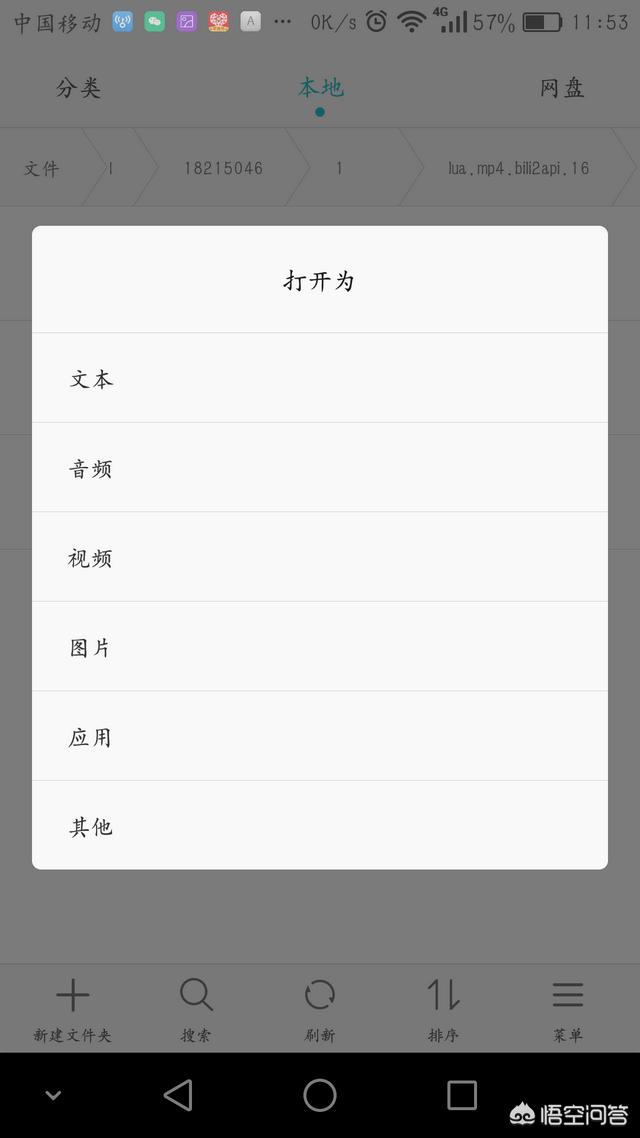
Task: Choose 音频 to open as audio
Action: pyautogui.click(x=319, y=468)
